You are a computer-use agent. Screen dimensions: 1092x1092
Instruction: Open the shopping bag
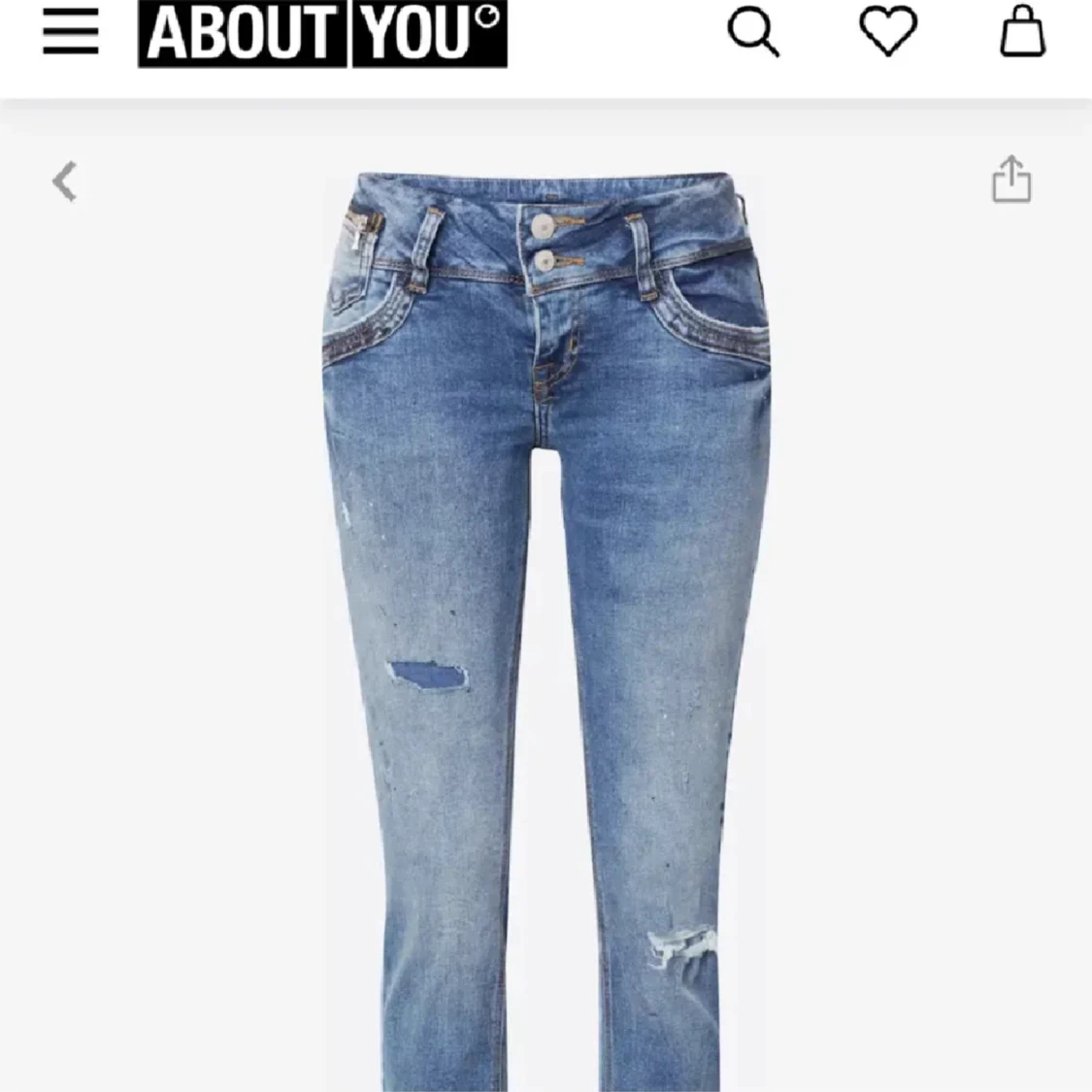coord(1023,34)
